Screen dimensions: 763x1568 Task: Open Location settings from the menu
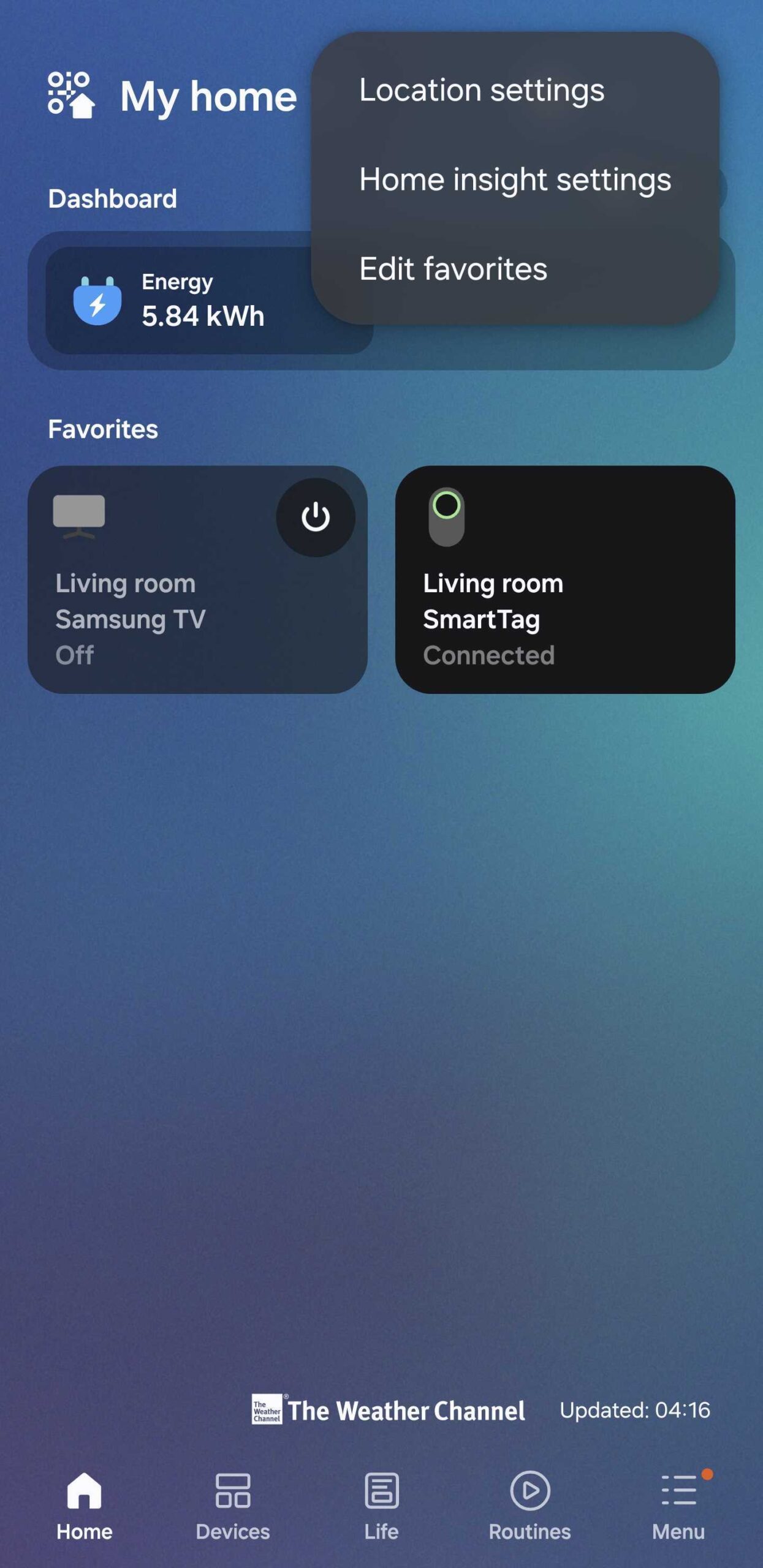tap(482, 90)
